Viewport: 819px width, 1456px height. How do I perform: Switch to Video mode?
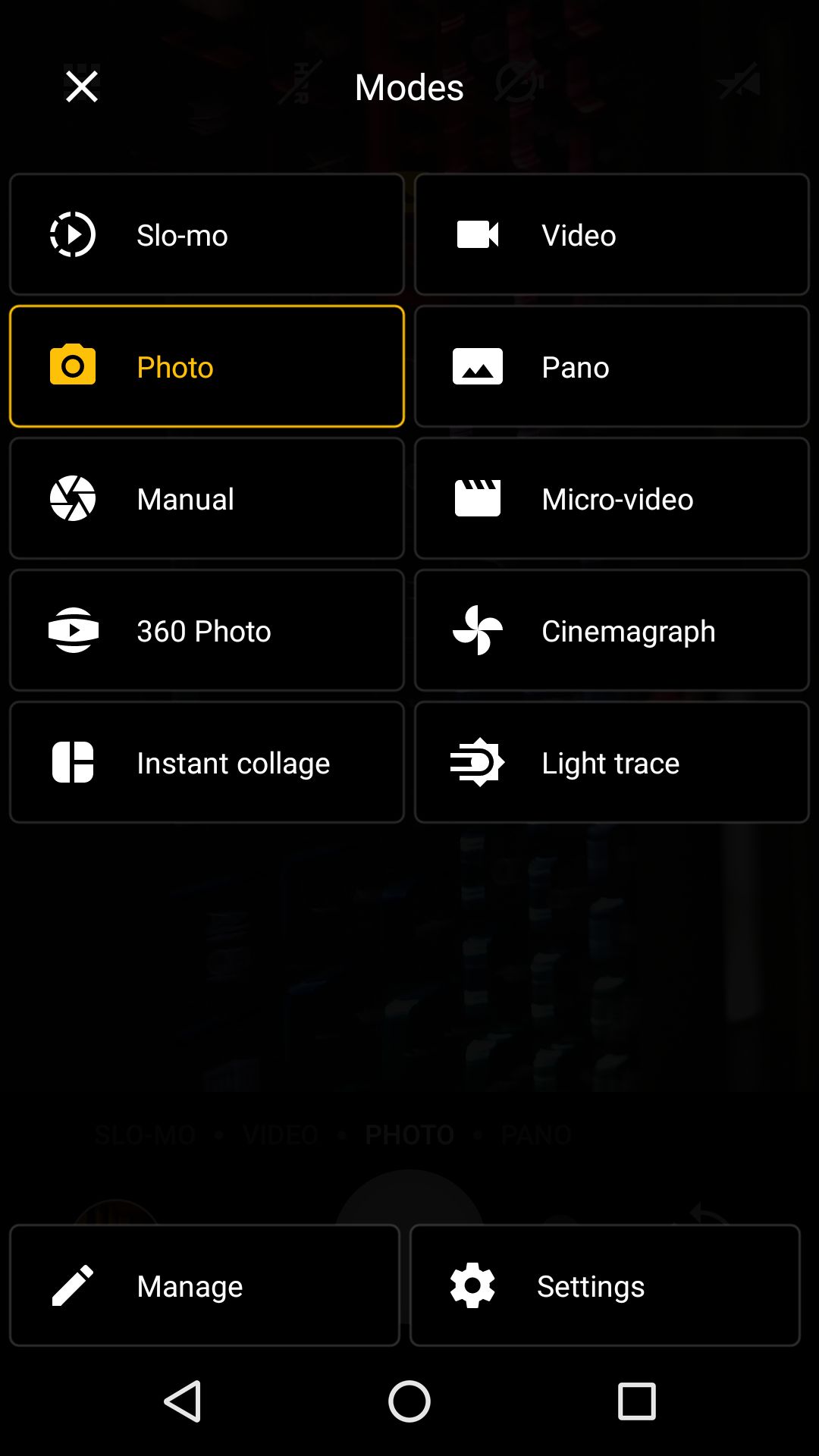(x=611, y=234)
